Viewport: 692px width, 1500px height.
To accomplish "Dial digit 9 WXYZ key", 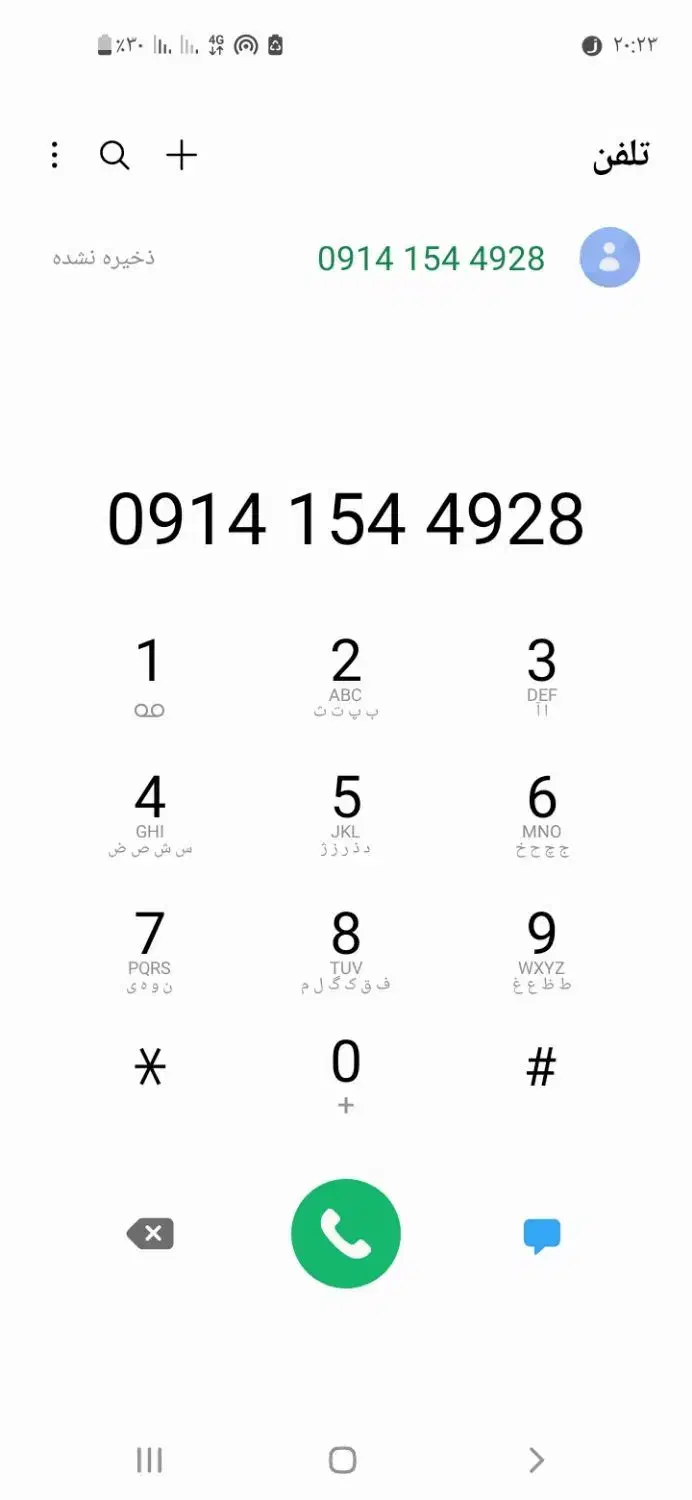I will (x=541, y=950).
